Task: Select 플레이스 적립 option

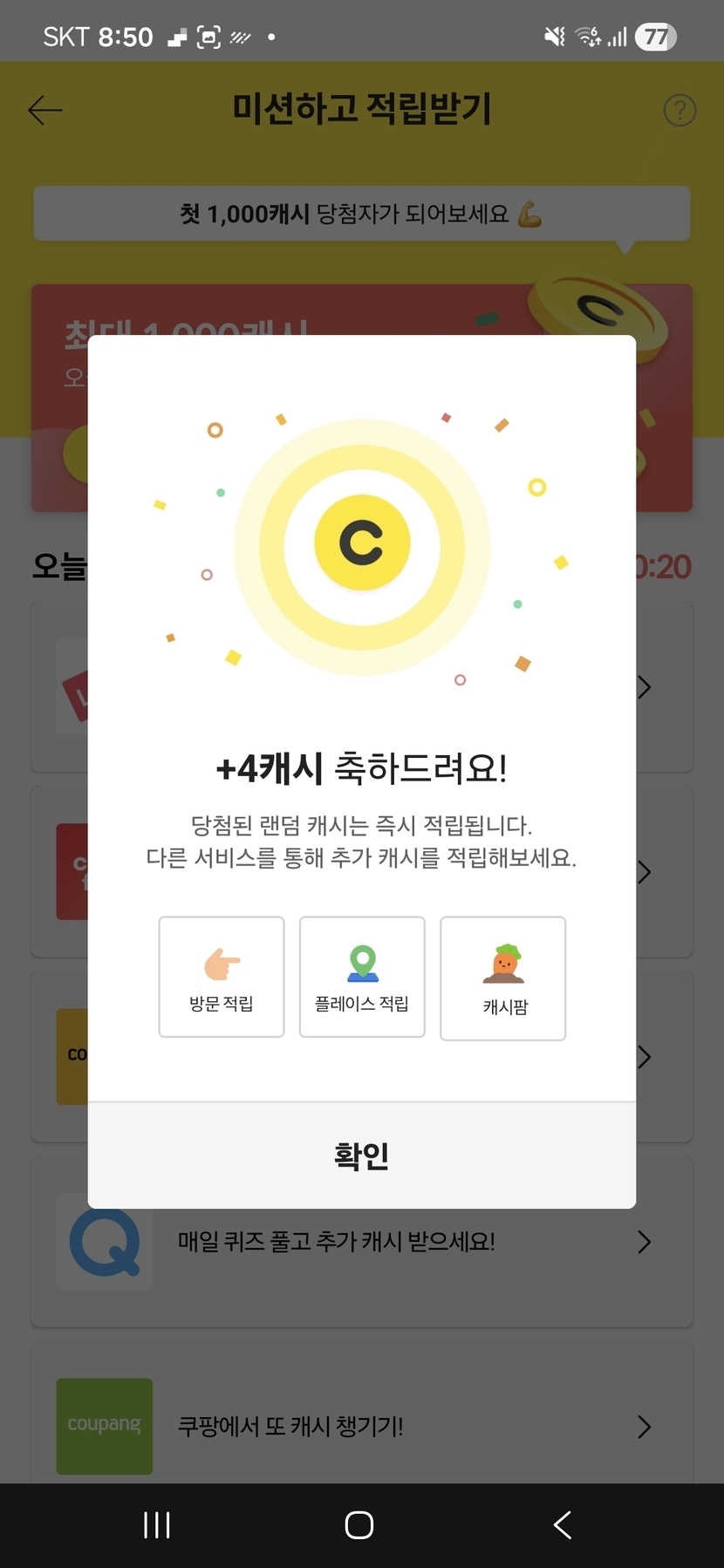Action: coord(362,977)
